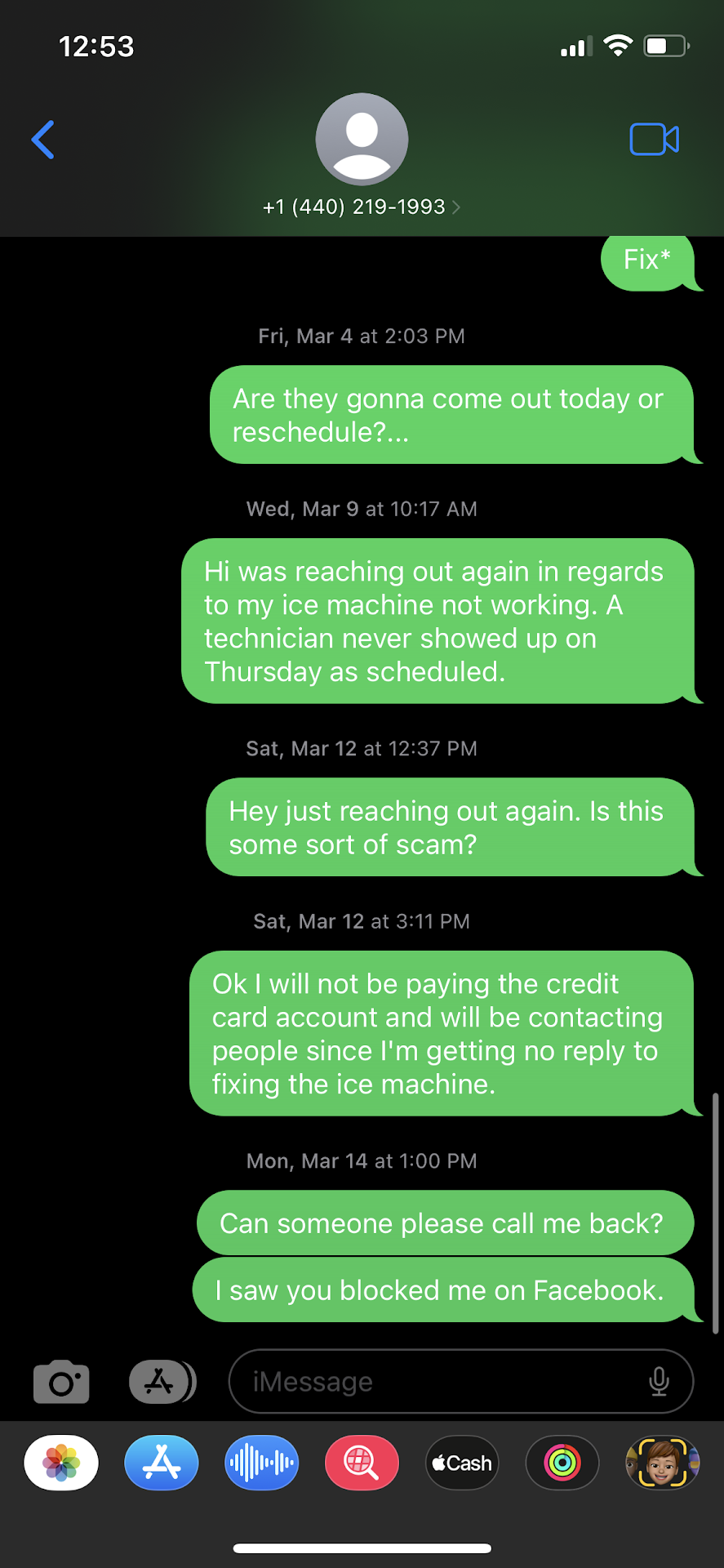Open the Photos app in the app strip
The image size is (724, 1568).
tap(61, 1463)
